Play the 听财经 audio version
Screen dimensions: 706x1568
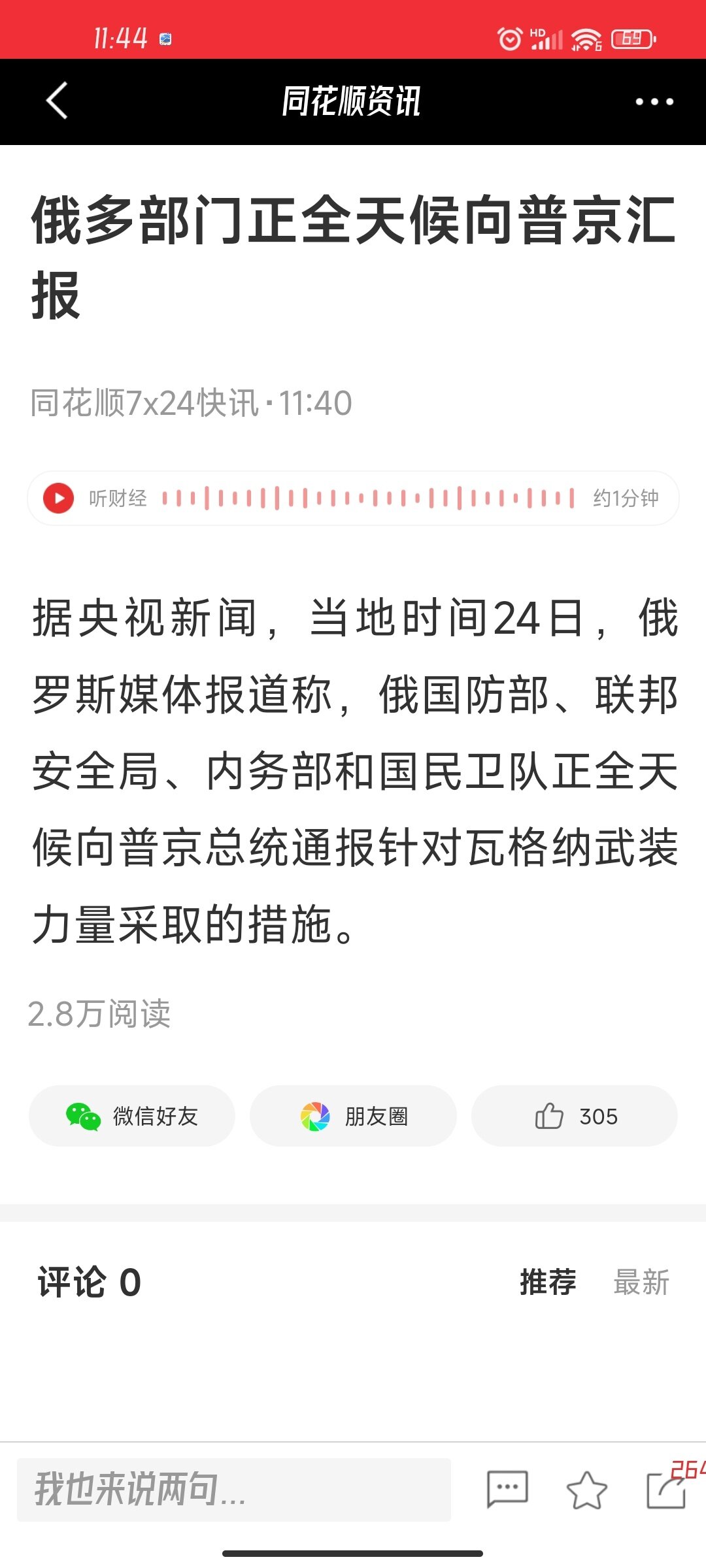coord(59,498)
